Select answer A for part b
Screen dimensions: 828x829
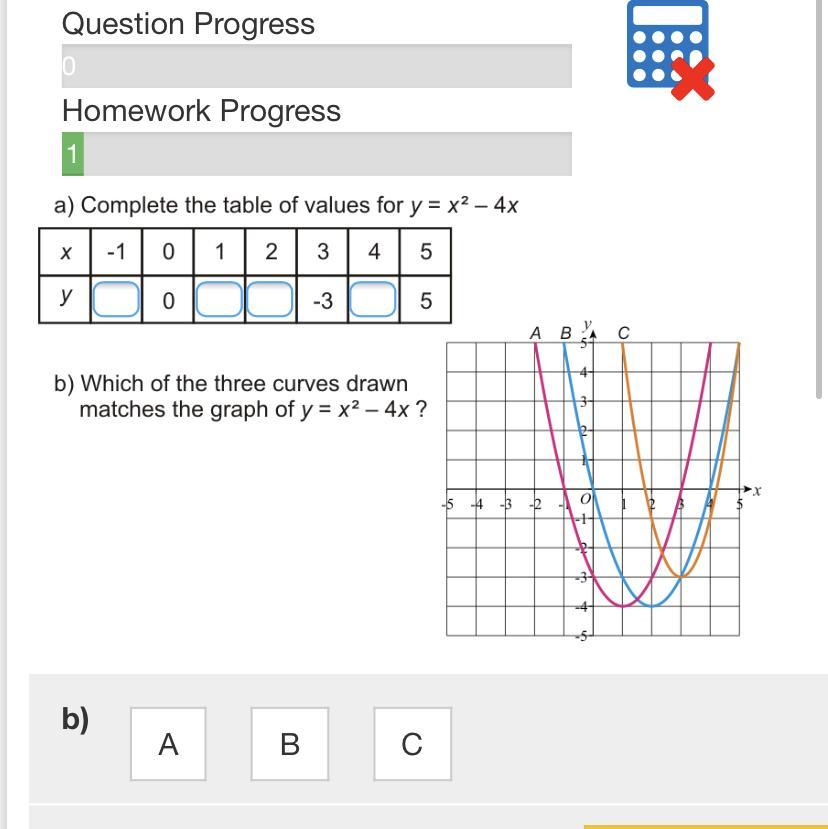(168, 744)
